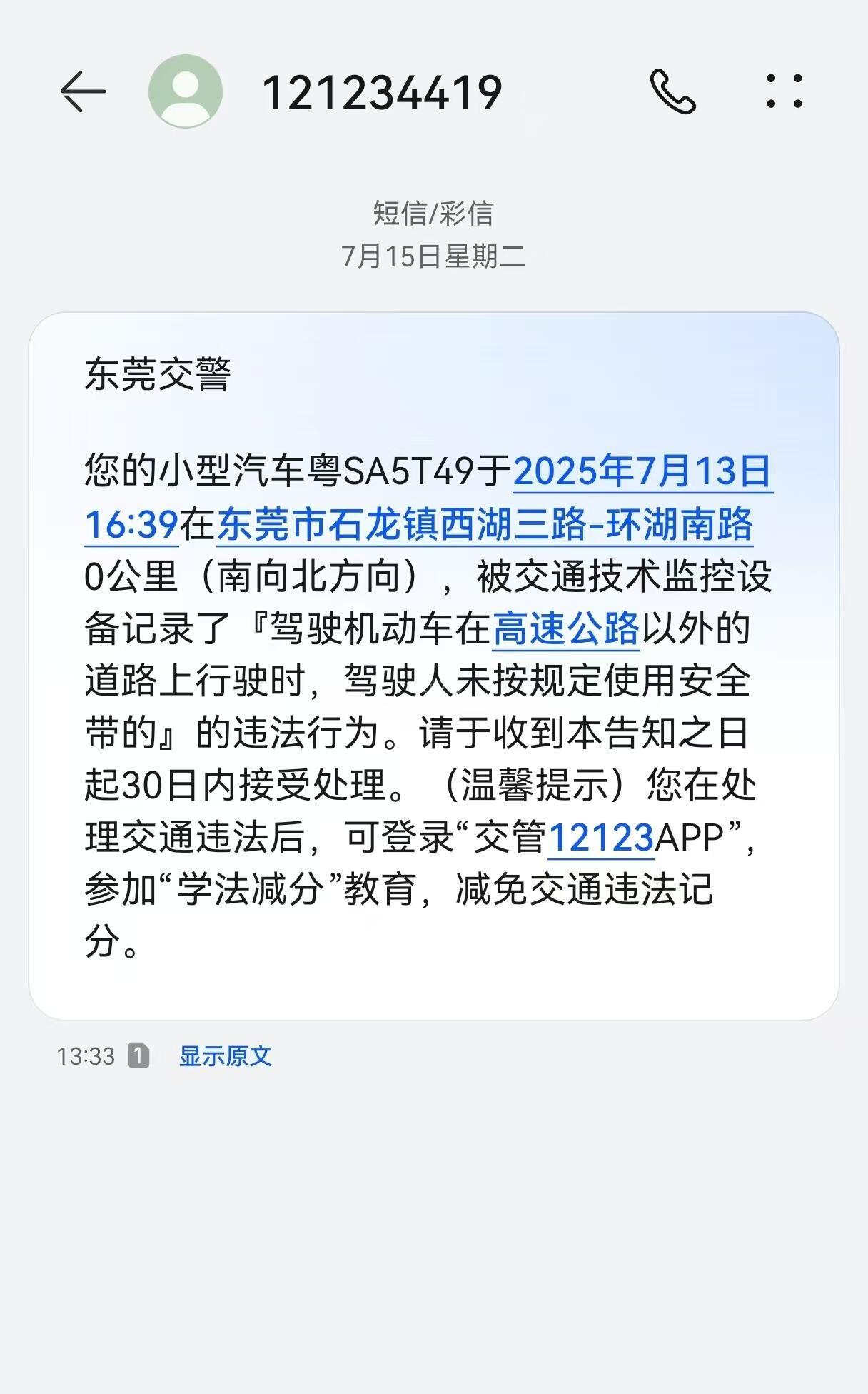This screenshot has height=1394, width=868.
Task: Tap the 12123 number link
Action: (600, 838)
